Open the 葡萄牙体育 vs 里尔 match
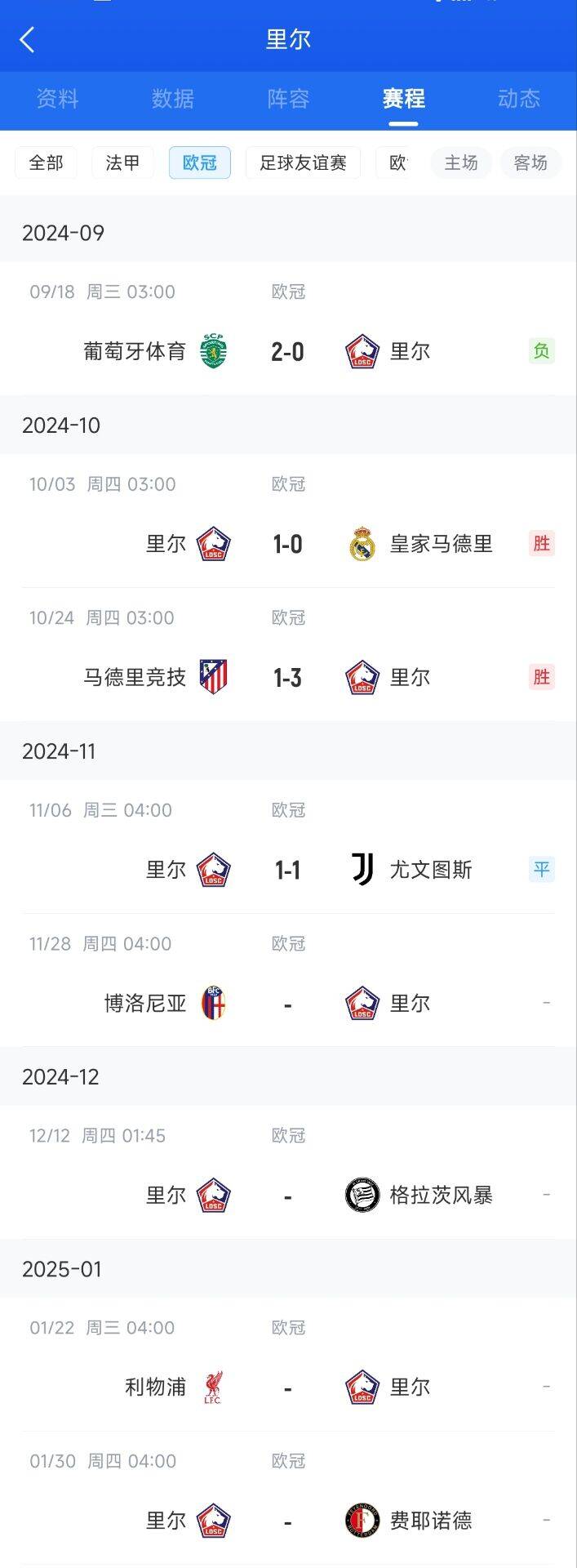Screen dimensions: 577x1568 pyautogui.click(x=288, y=351)
